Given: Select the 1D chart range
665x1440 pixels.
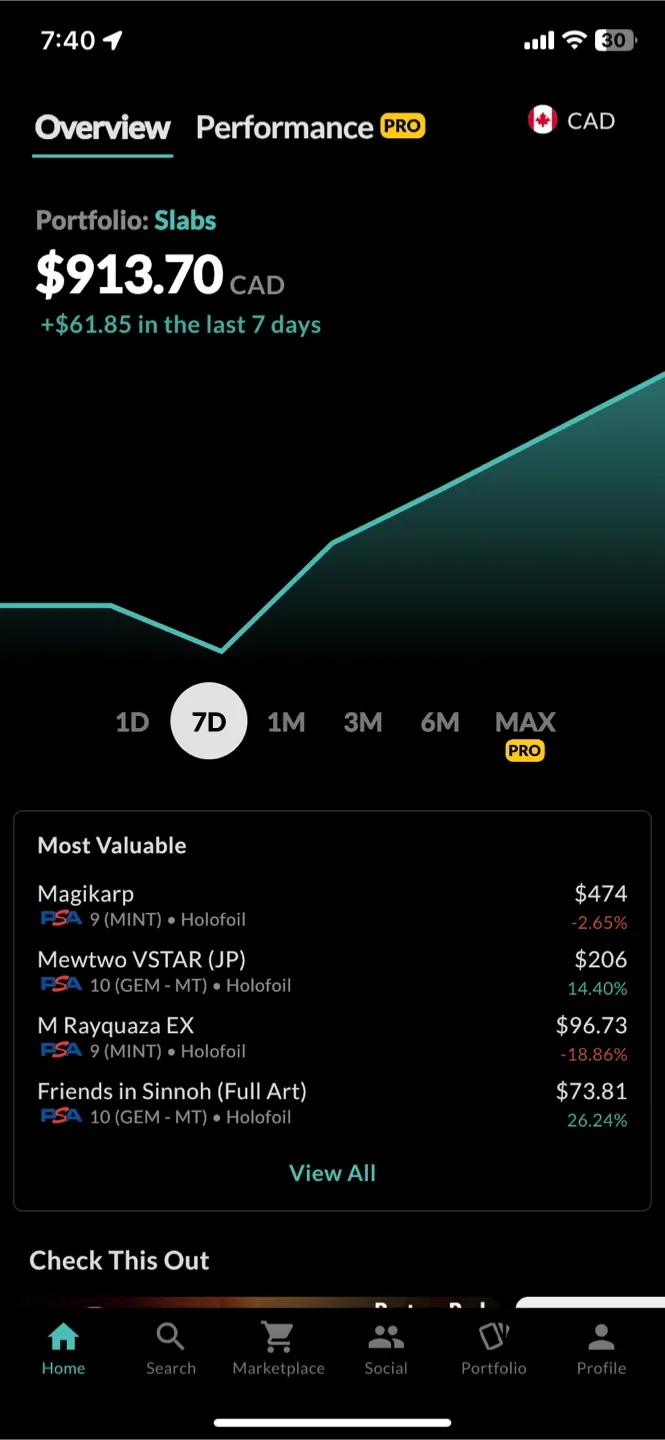Looking at the screenshot, I should (132, 722).
